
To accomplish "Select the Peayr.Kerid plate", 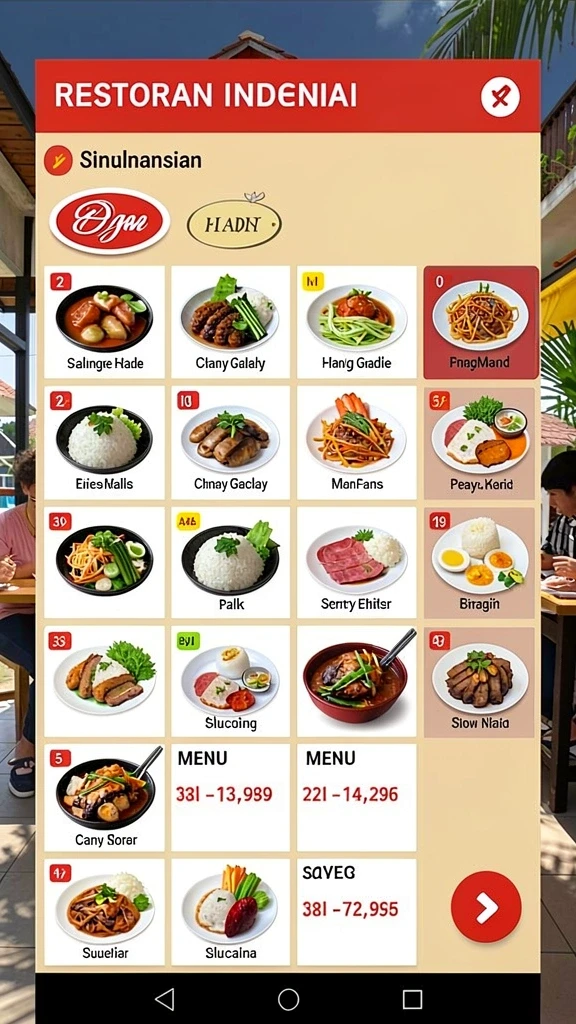I will click(x=481, y=443).
